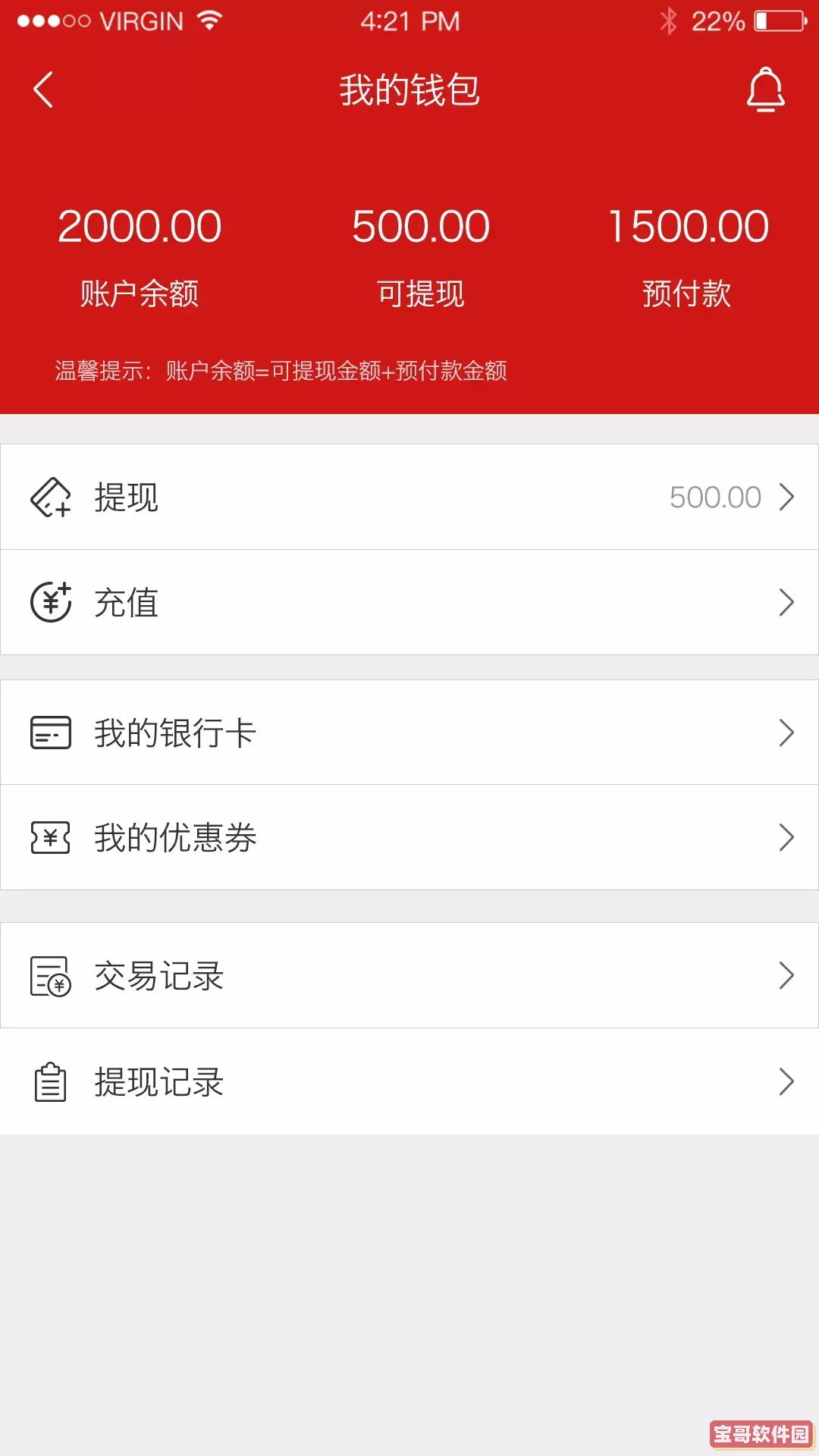Screen dimensions: 819x1456
Task: Expand the 我的银行卡 chevron arrow
Action: (x=786, y=733)
